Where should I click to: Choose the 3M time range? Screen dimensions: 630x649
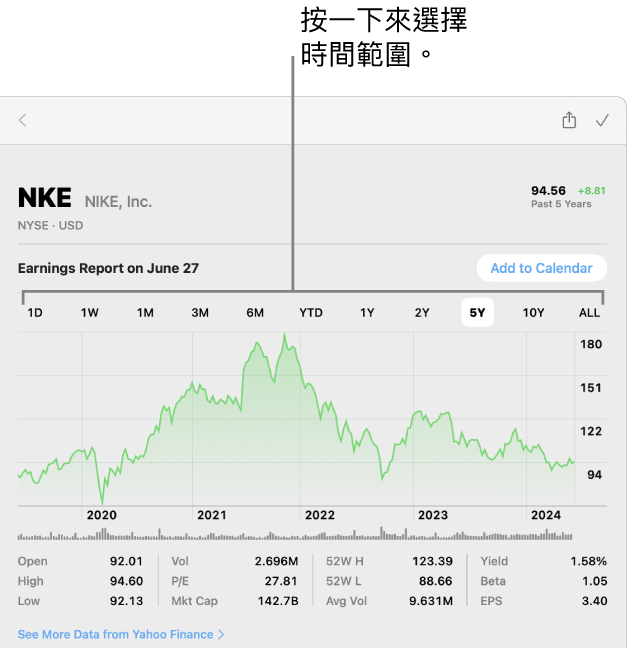click(x=200, y=313)
